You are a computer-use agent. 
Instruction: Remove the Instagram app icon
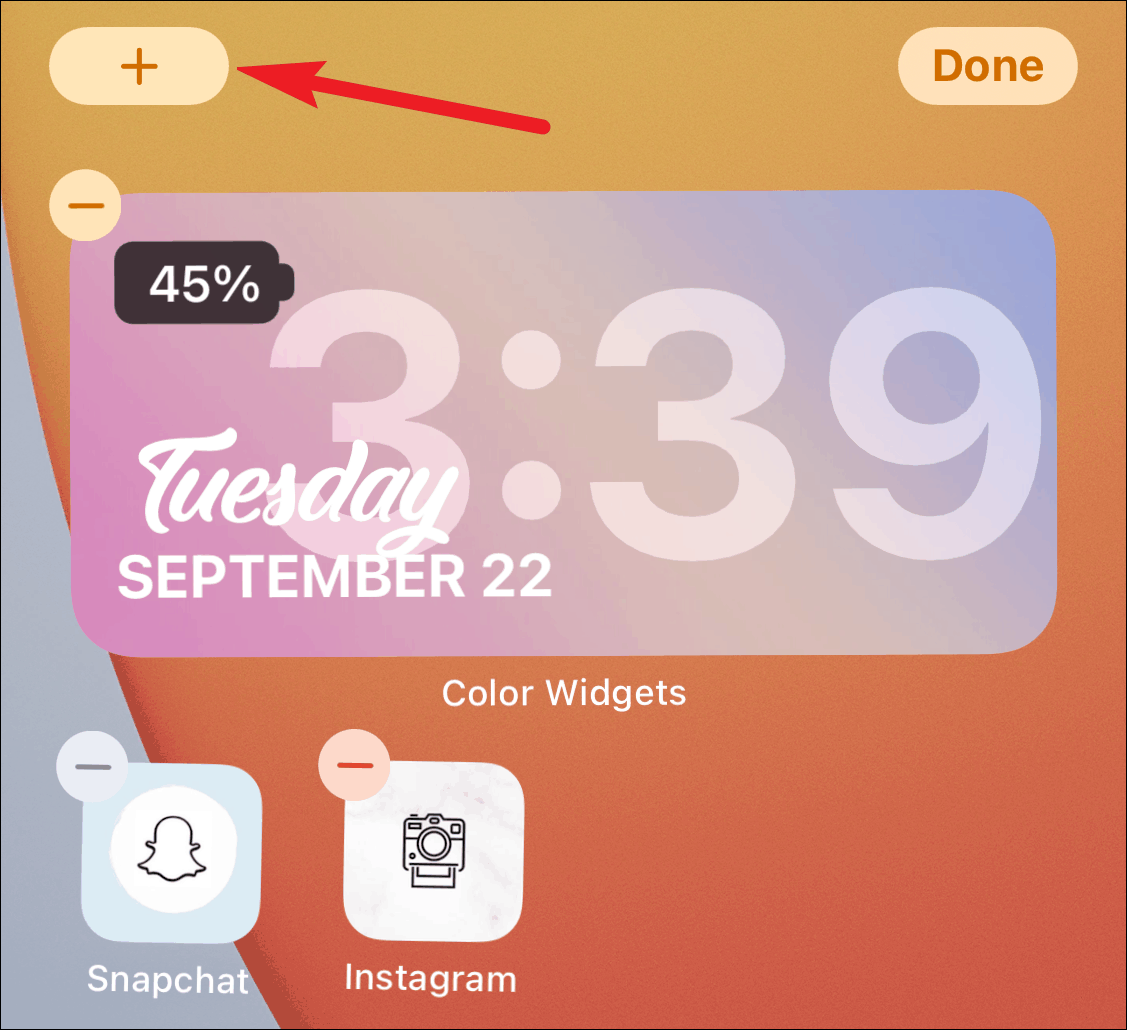click(x=354, y=765)
